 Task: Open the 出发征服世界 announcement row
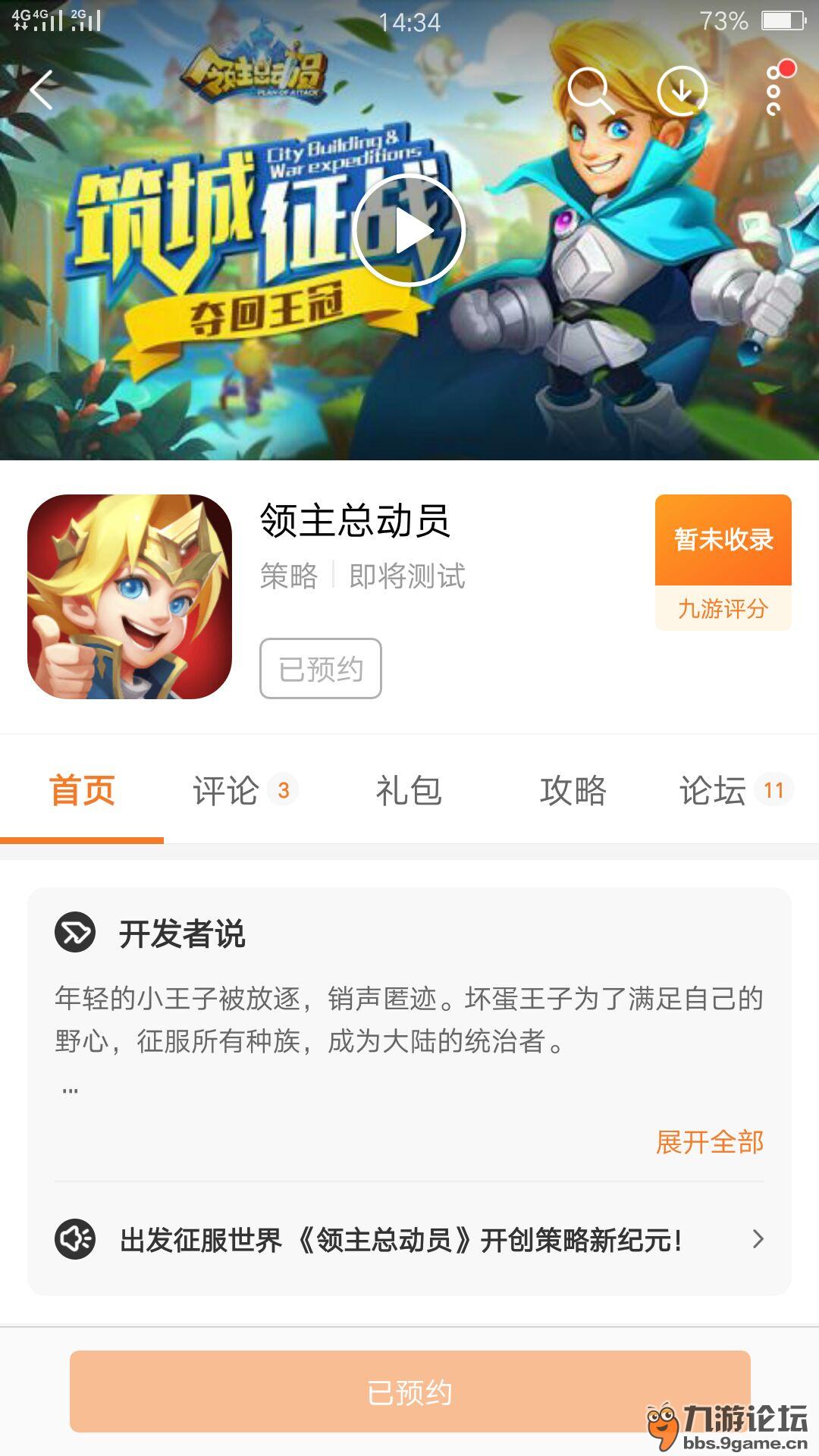409,1239
